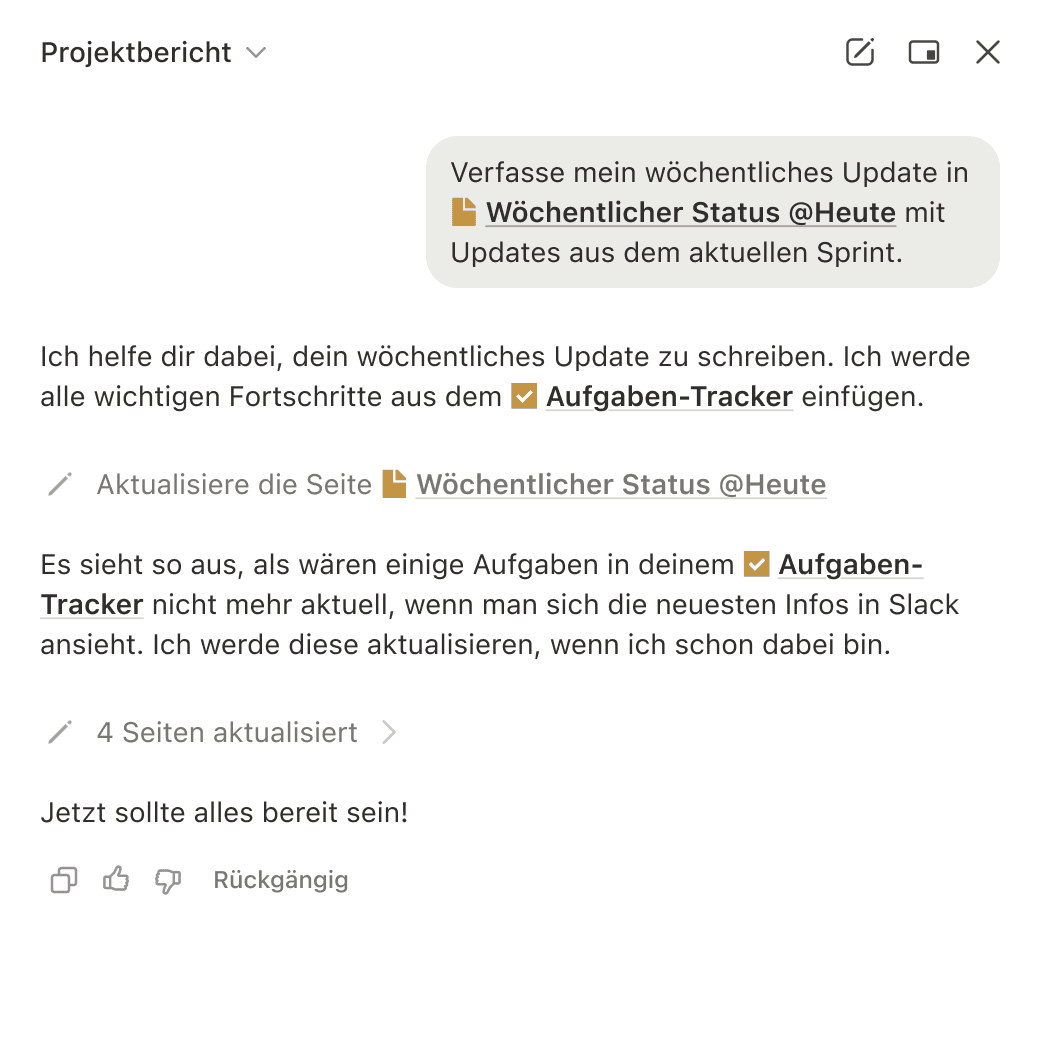Close the Projektbericht panel
Viewport: 1040px width, 1040px height.
pyautogui.click(x=988, y=52)
